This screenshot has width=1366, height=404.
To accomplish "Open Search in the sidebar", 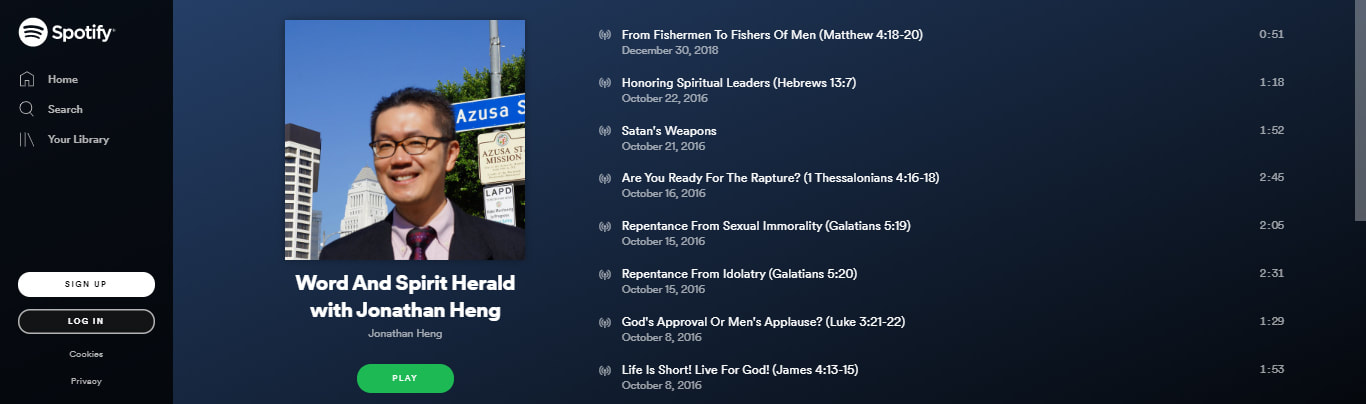I will pyautogui.click(x=64, y=109).
